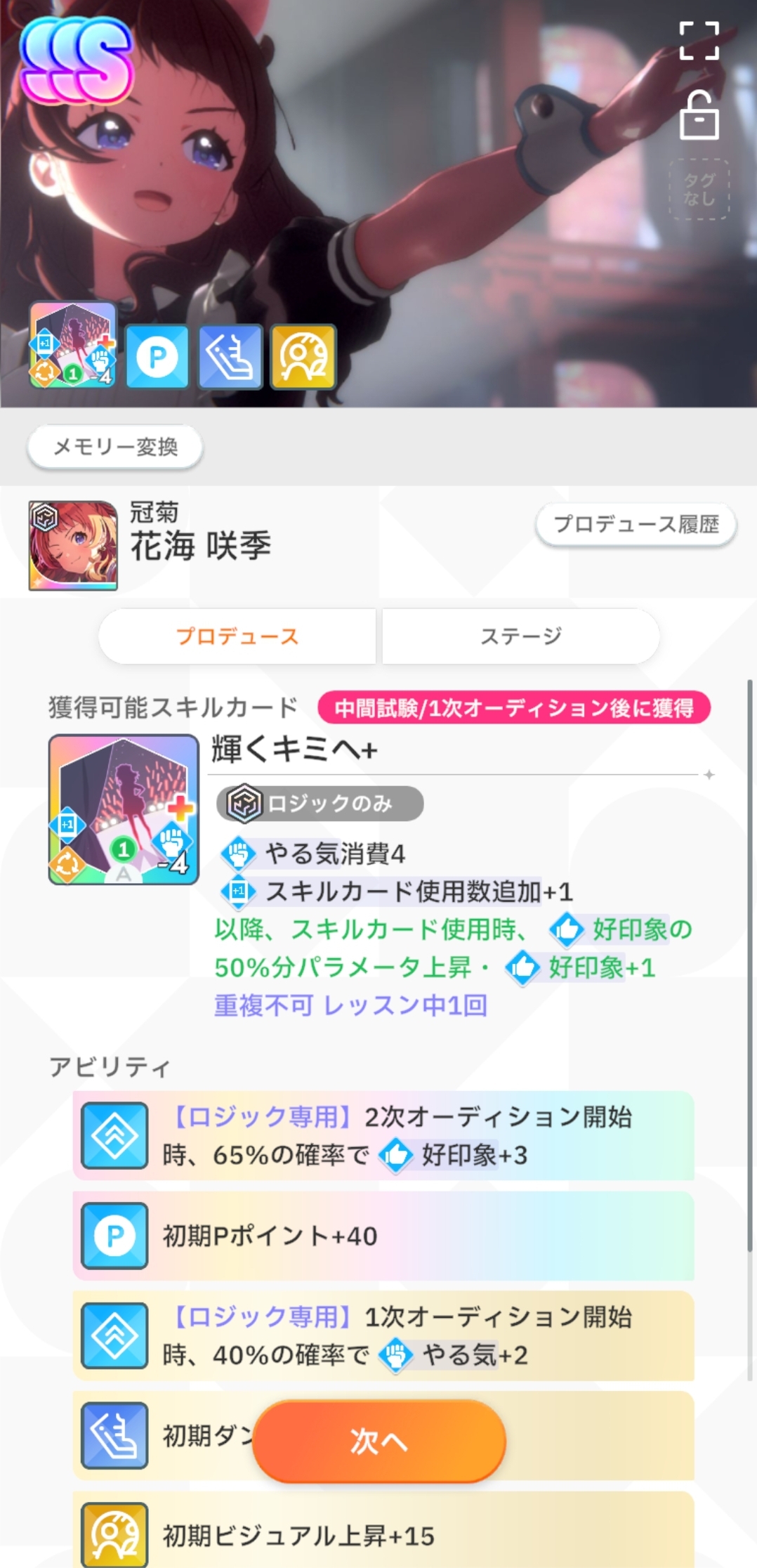Continue with the 次へ button
The image size is (757, 1568).
pos(378,1441)
